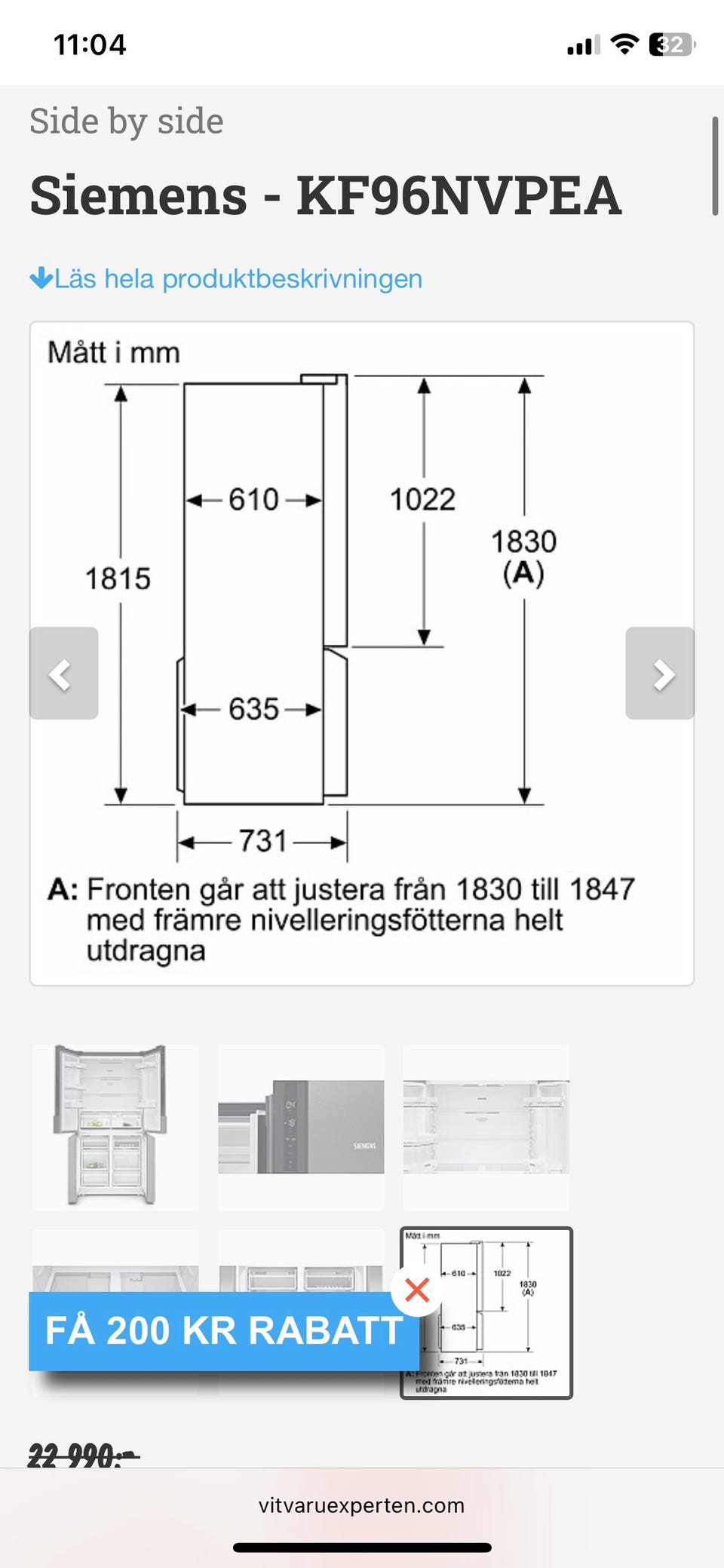Select the empty fridge interior thumbnail
The width and height of the screenshot is (724, 1568).
click(486, 1128)
